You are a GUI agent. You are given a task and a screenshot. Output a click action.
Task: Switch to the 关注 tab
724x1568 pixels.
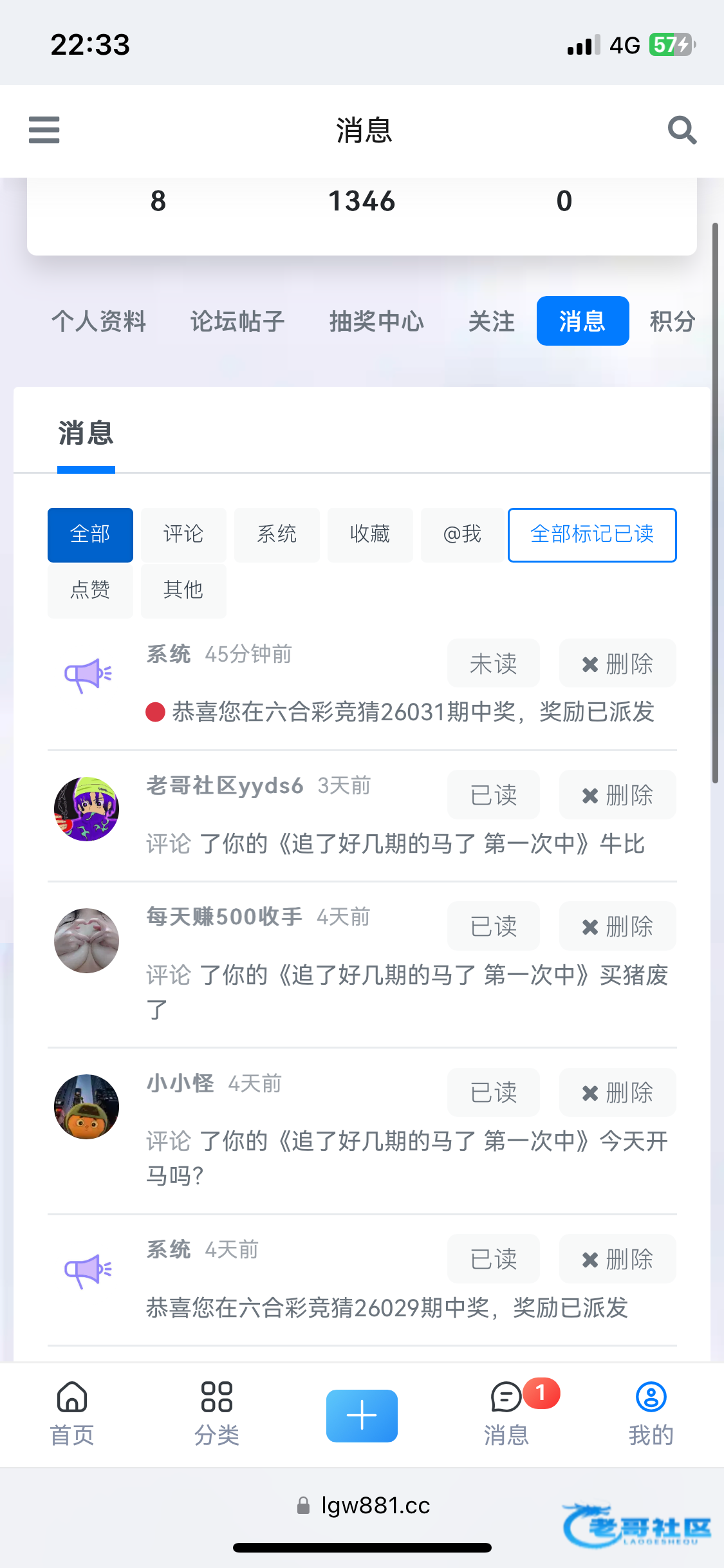click(x=492, y=321)
